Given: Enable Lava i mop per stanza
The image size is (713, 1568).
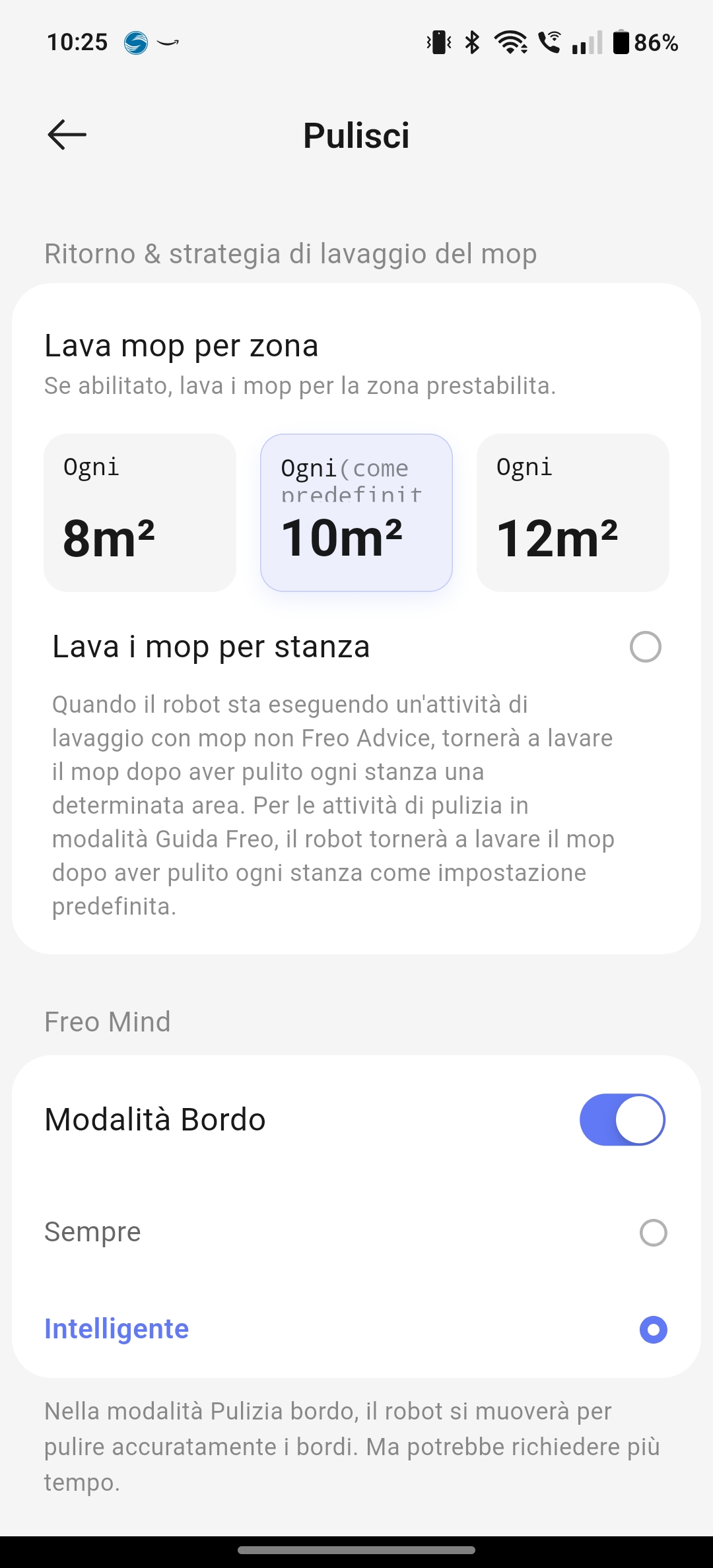Looking at the screenshot, I should tap(645, 647).
